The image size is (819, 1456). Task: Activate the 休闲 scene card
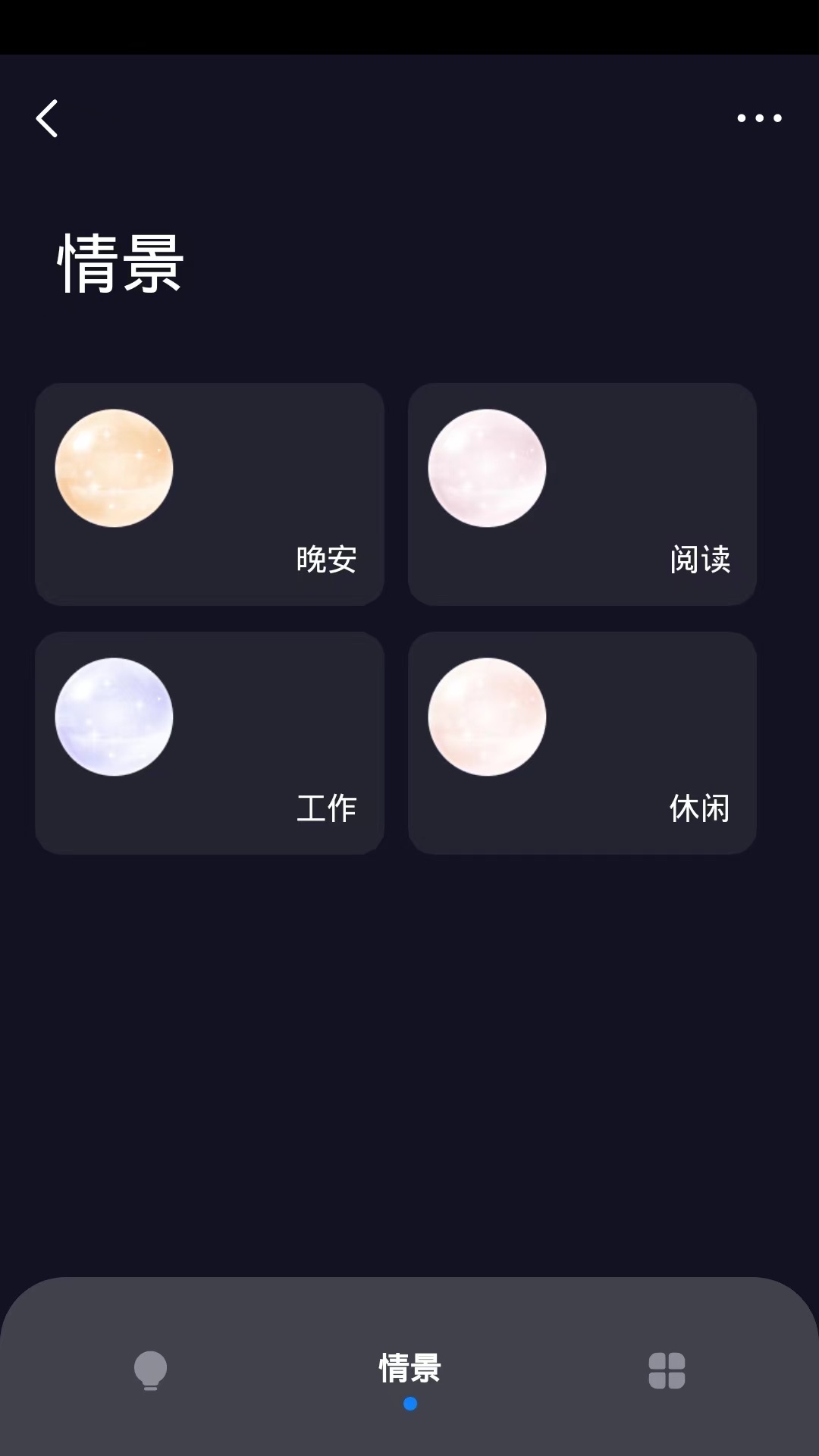pyautogui.click(x=582, y=743)
